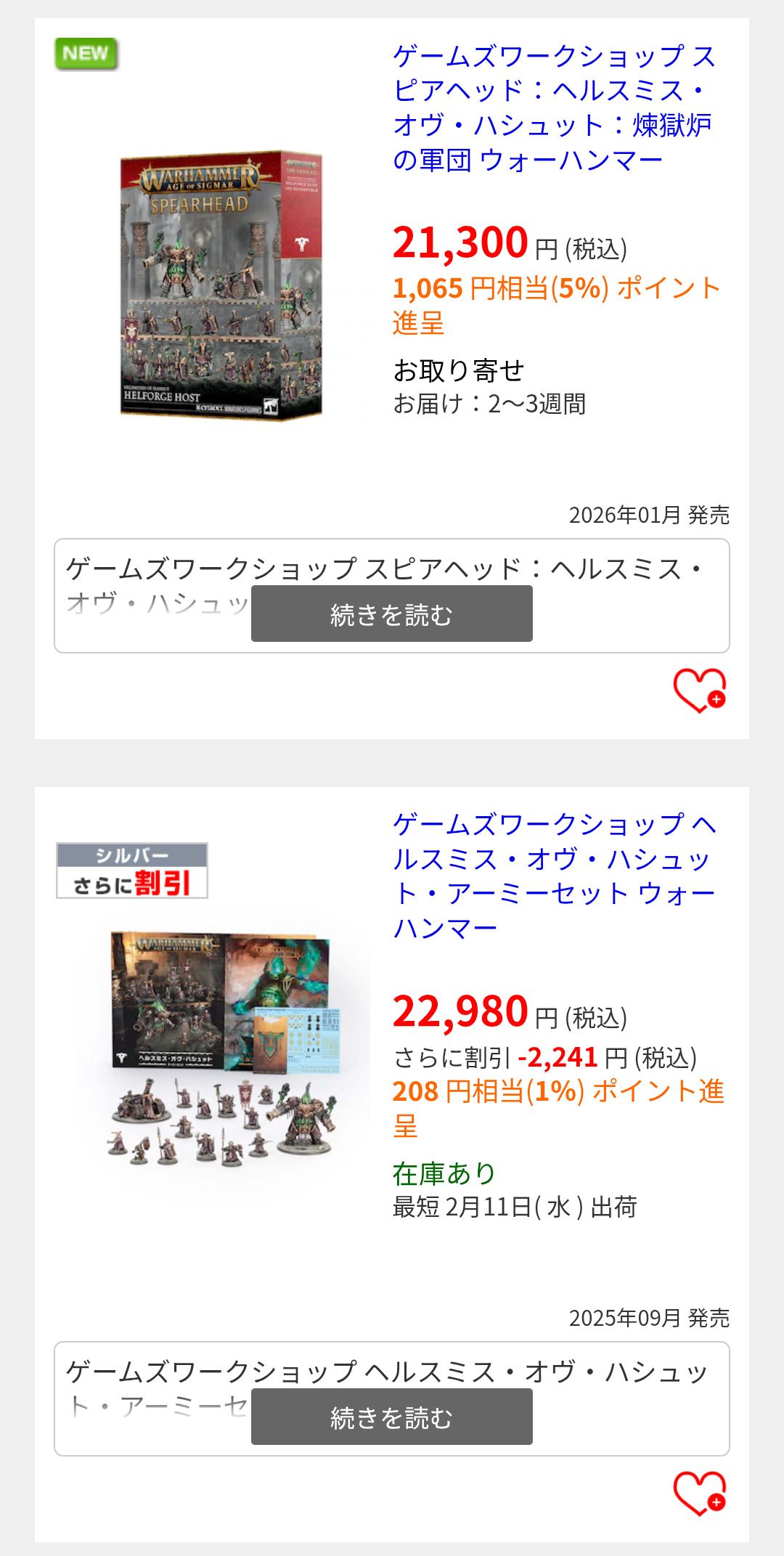
Task: Open the Spearhead Helforge Host box image
Action: pos(221,285)
